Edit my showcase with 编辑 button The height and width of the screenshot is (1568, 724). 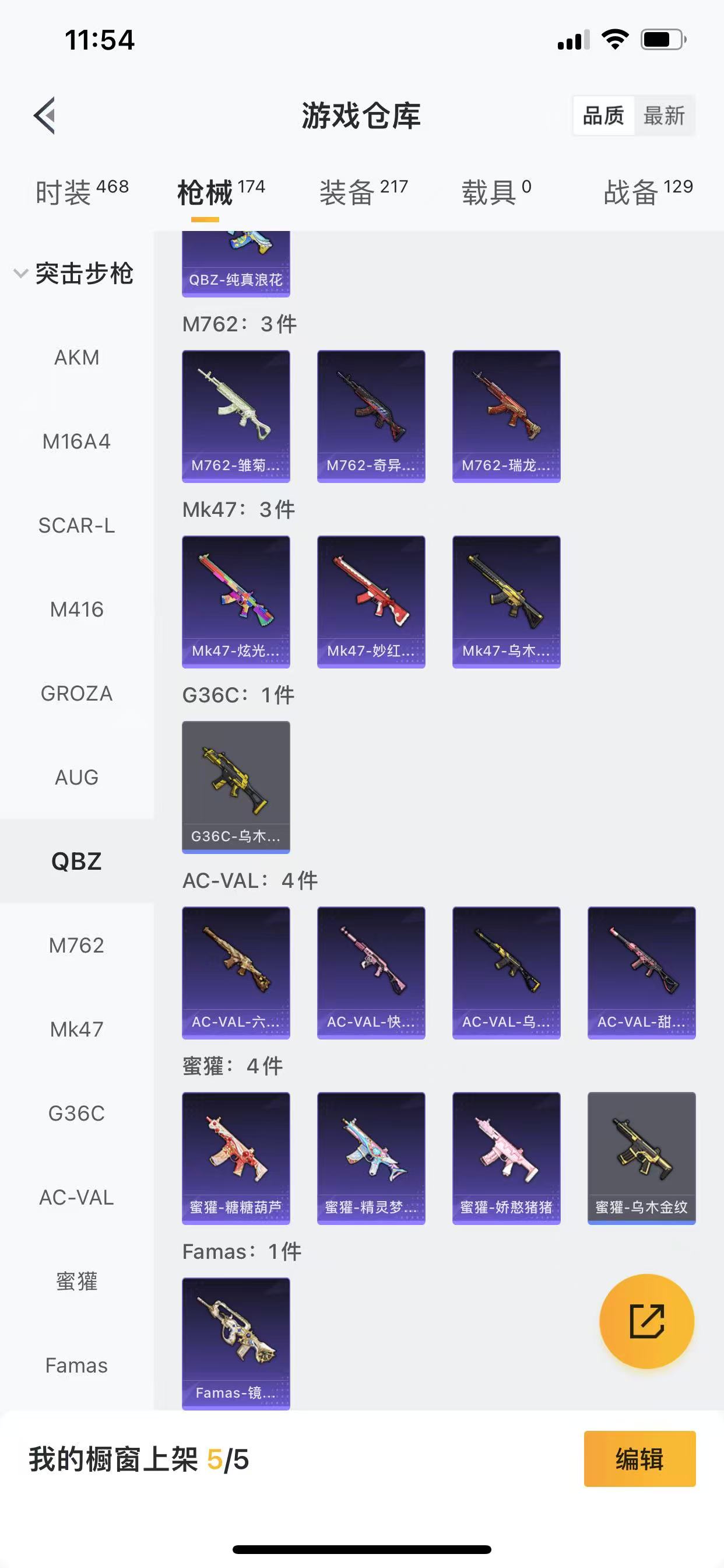[x=639, y=1459]
